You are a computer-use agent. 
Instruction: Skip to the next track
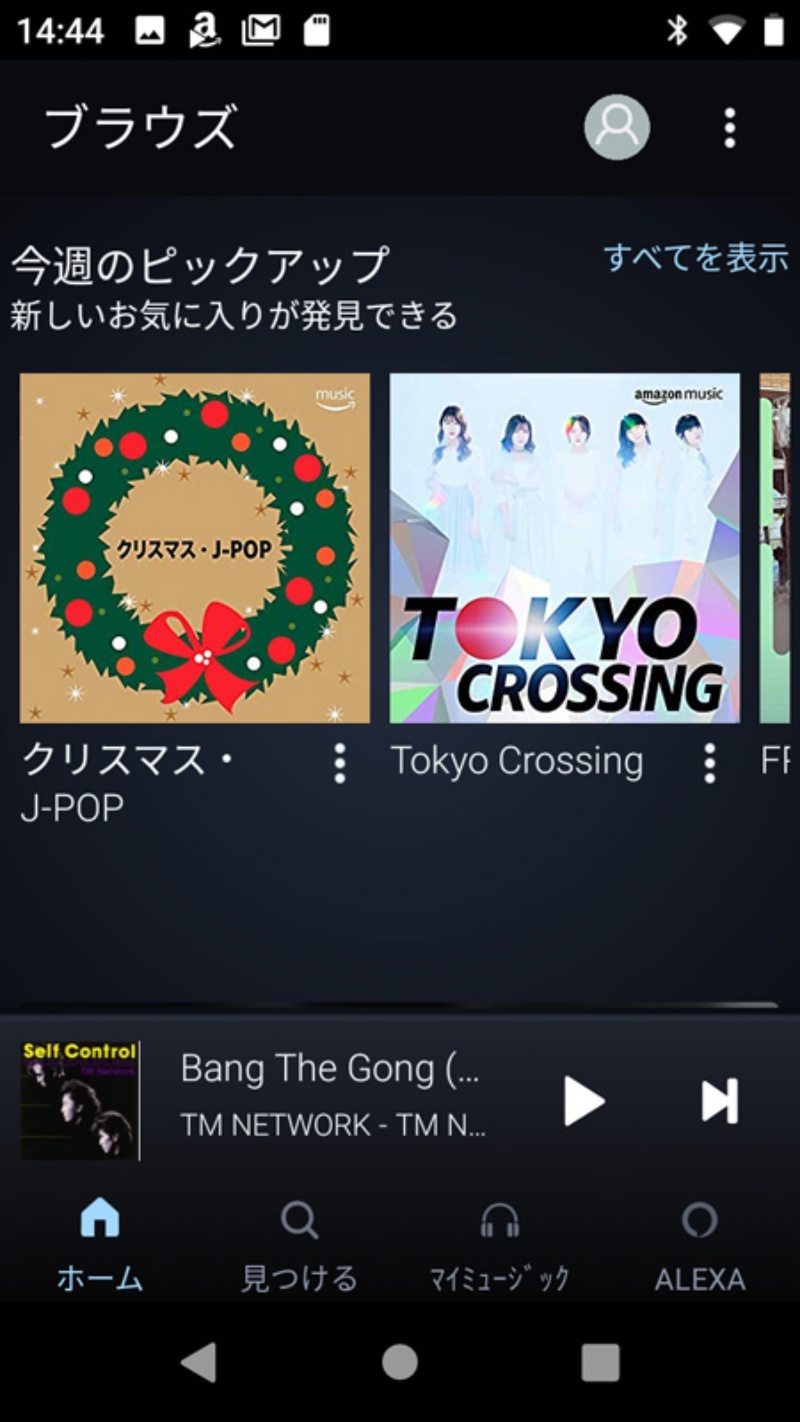719,1101
